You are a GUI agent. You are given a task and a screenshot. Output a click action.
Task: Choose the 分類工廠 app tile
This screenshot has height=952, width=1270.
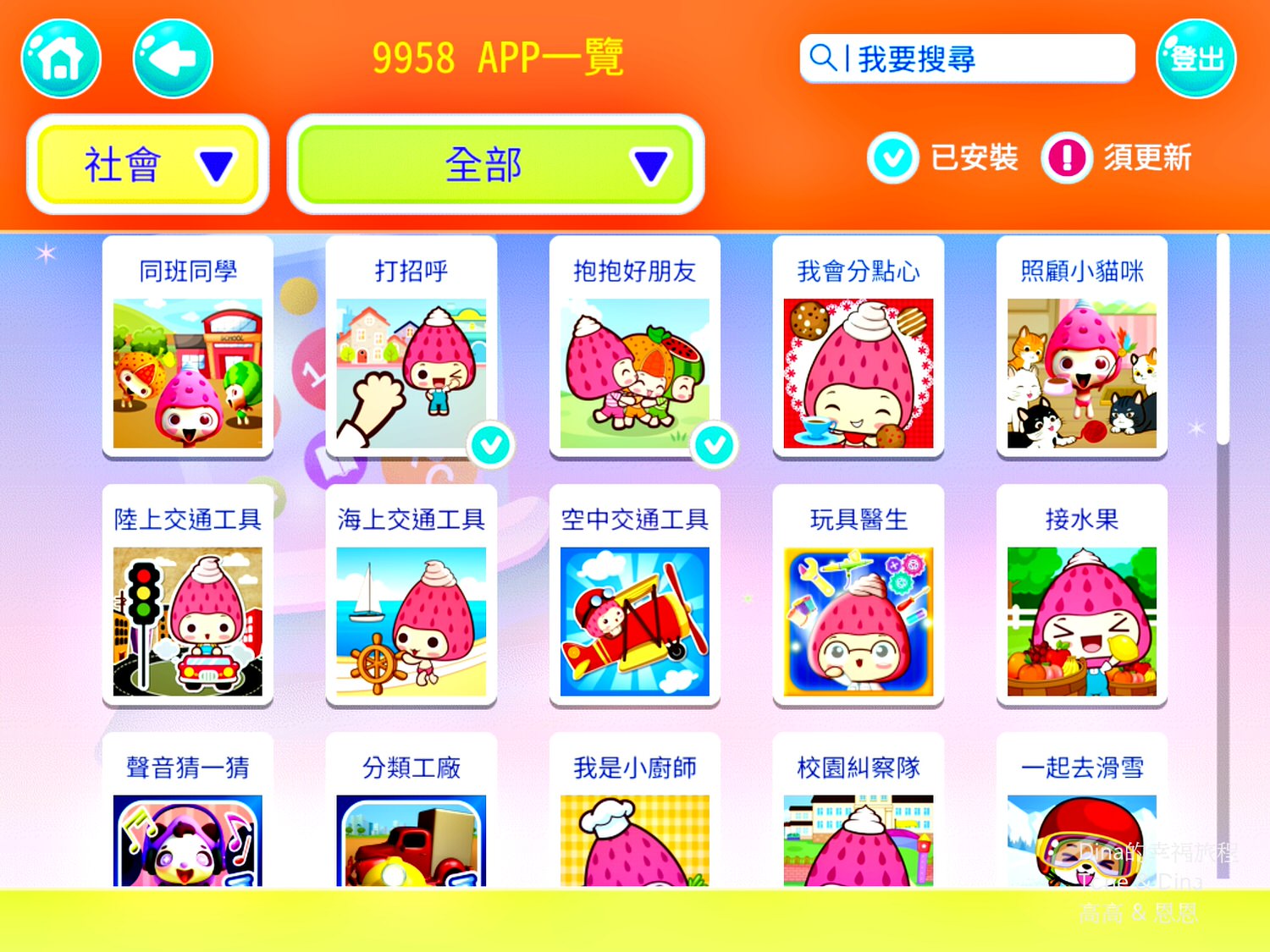click(x=411, y=838)
